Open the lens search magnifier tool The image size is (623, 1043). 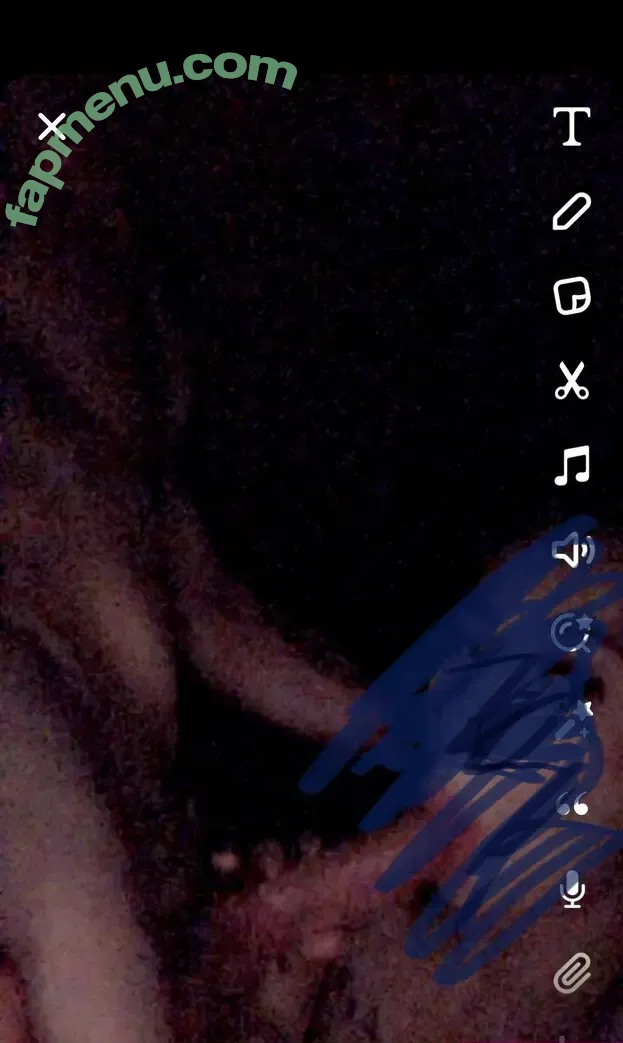572,633
